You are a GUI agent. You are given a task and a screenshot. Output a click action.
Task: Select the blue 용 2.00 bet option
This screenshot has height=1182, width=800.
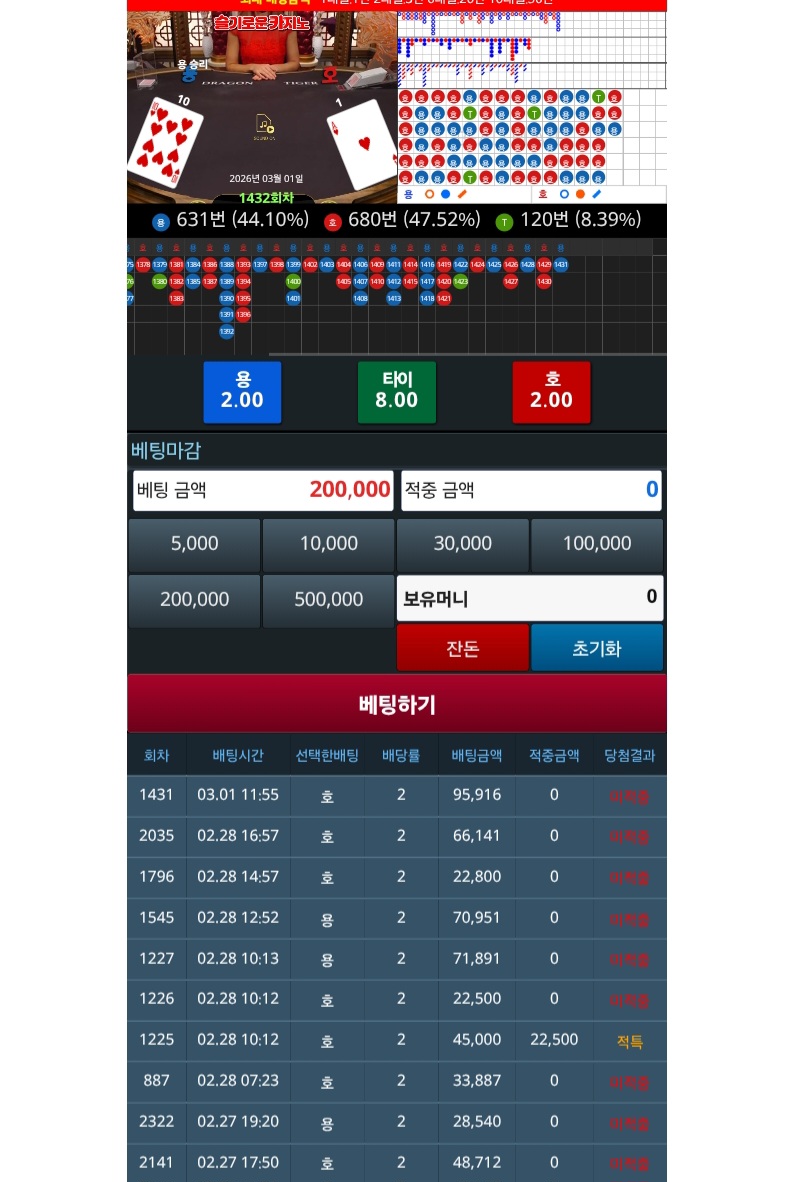(x=242, y=391)
